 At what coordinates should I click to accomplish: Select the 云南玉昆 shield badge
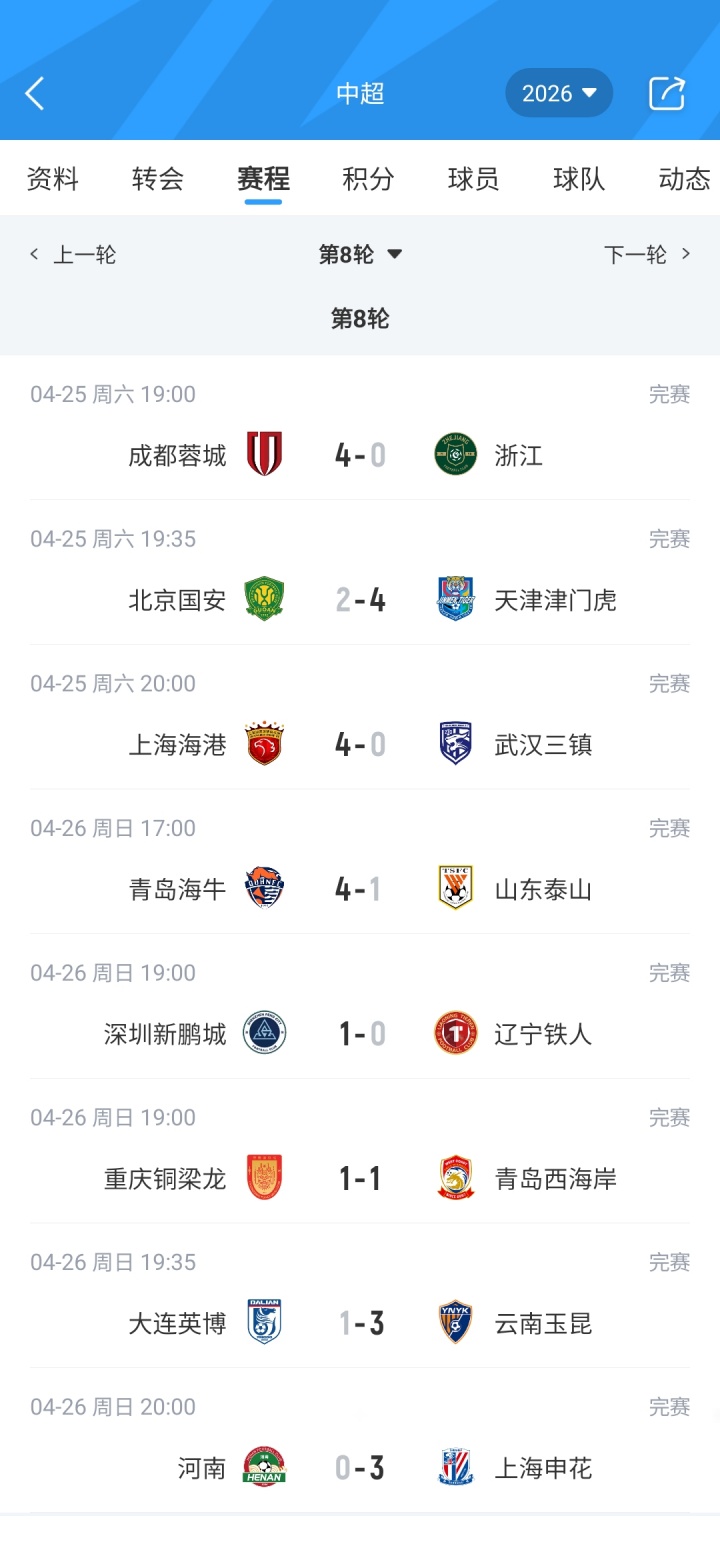click(x=455, y=1322)
